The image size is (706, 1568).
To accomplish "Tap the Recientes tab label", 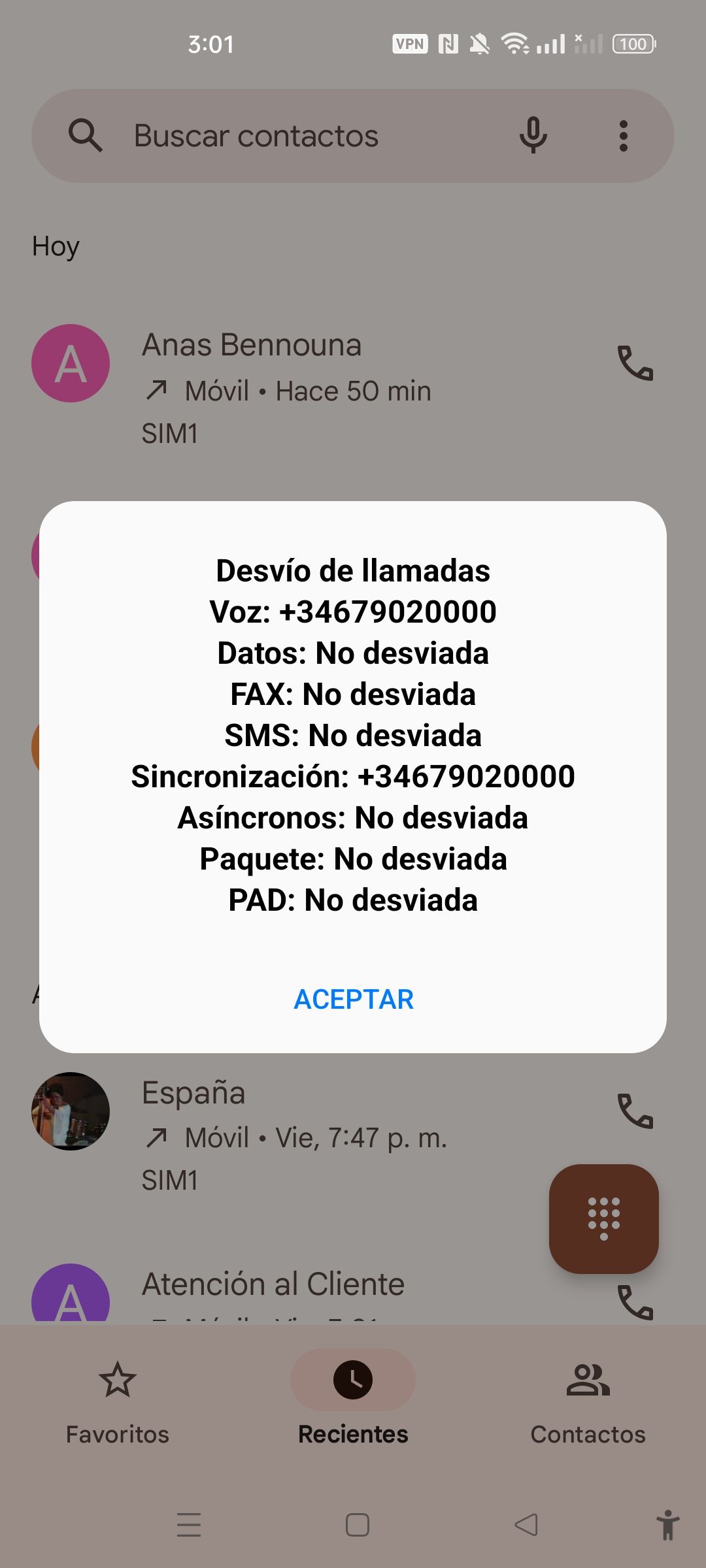I will (x=352, y=1435).
